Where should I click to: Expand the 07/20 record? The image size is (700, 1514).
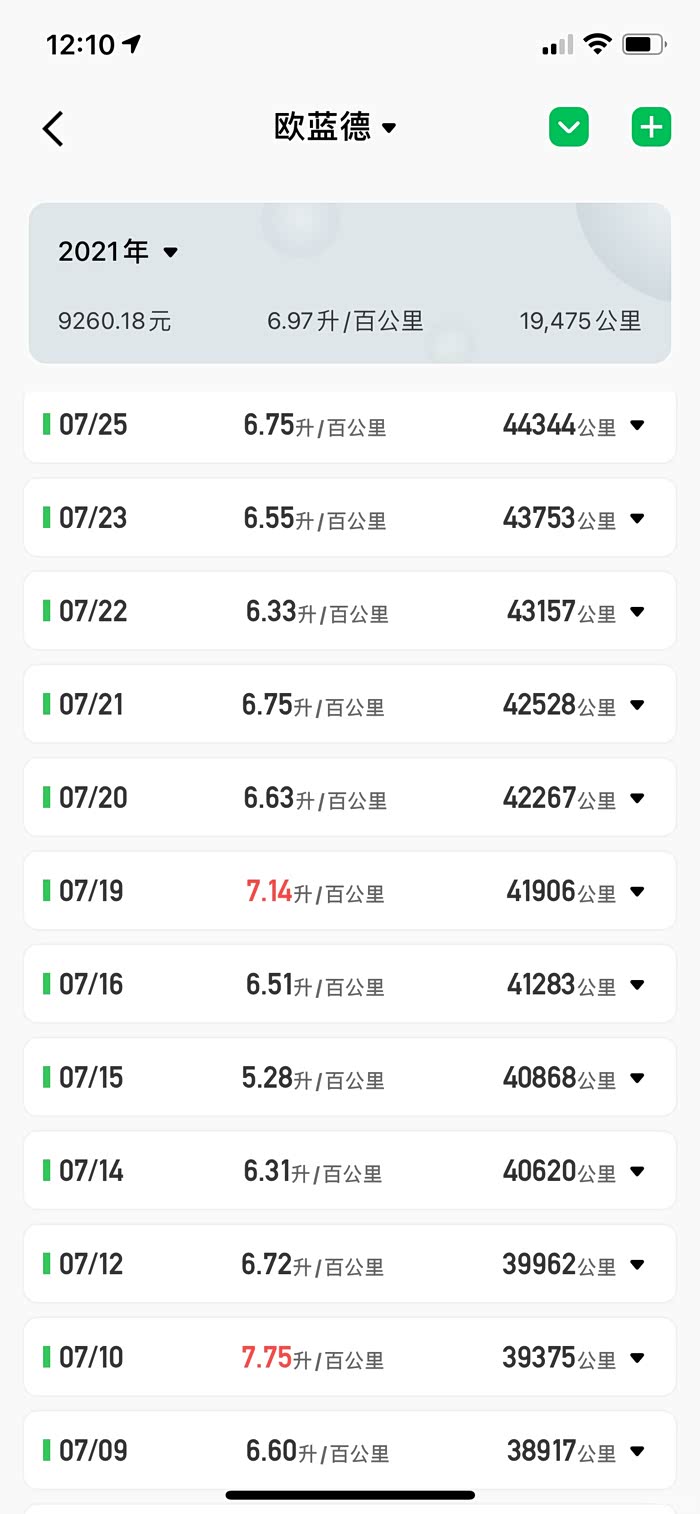(x=637, y=798)
